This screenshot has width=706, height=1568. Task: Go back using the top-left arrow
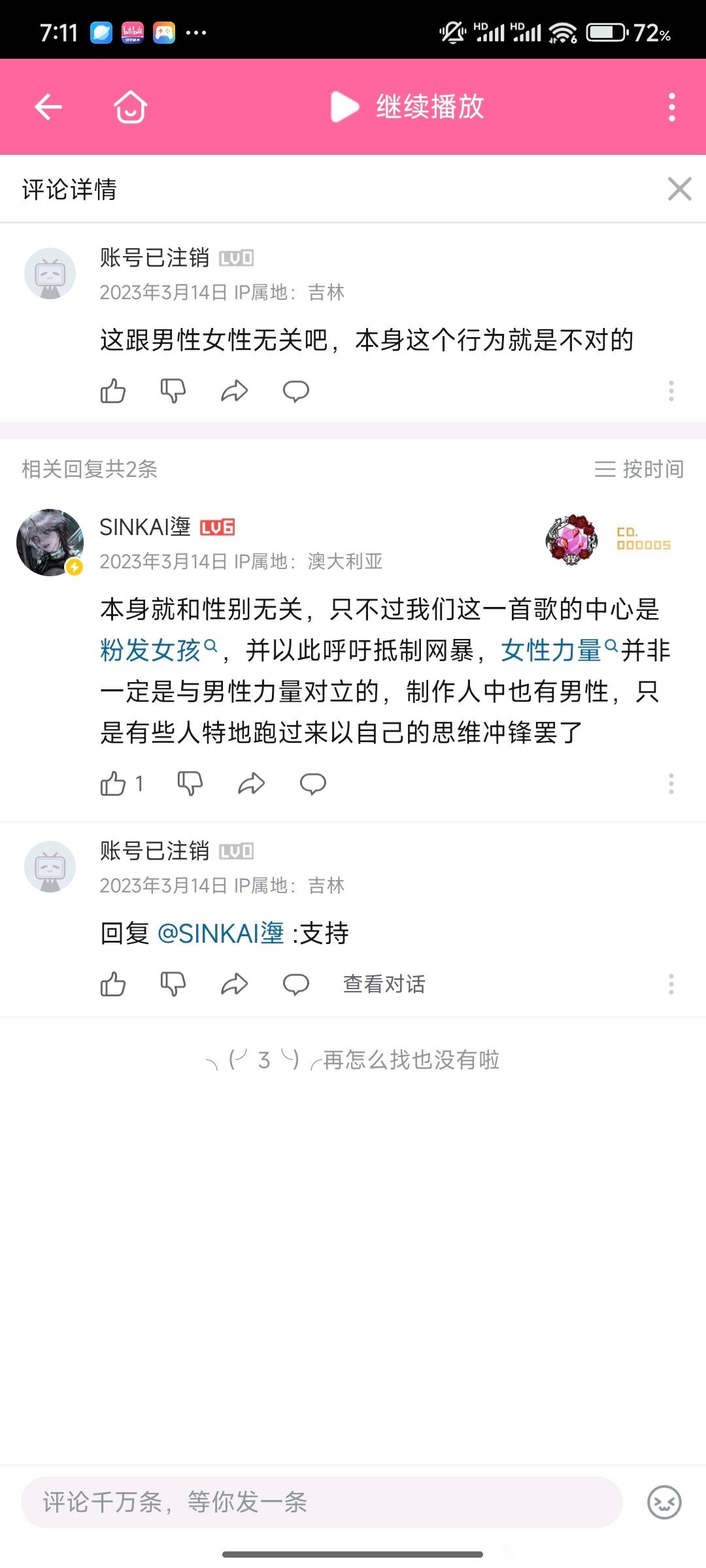48,107
